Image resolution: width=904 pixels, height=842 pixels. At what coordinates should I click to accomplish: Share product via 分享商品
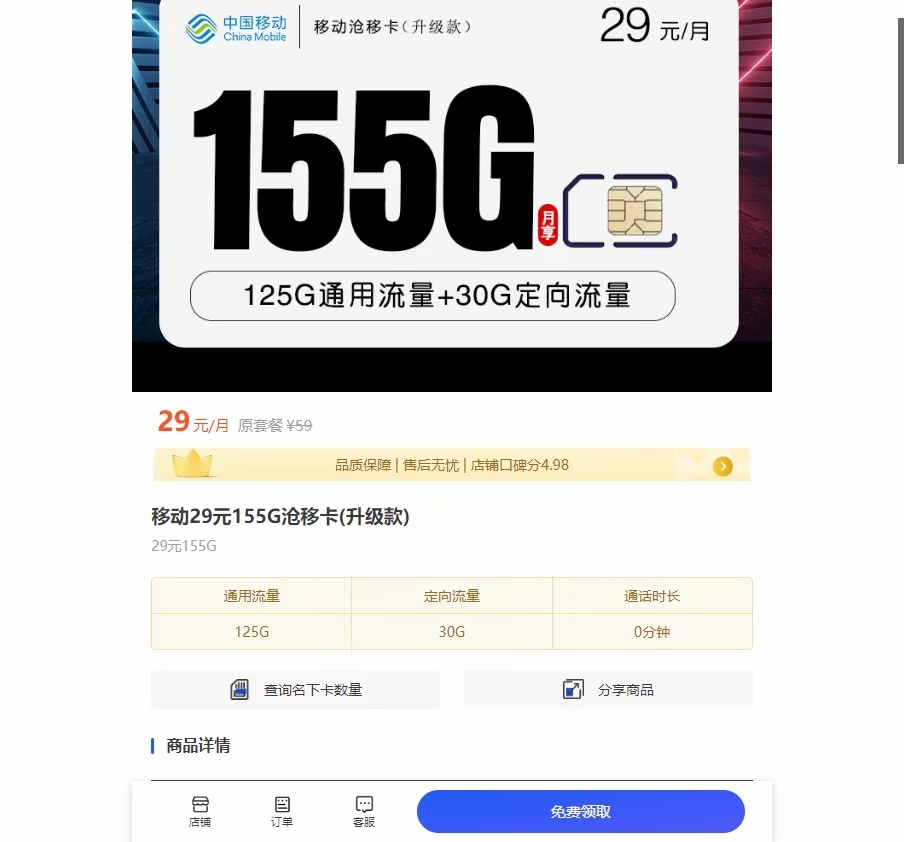coord(608,690)
